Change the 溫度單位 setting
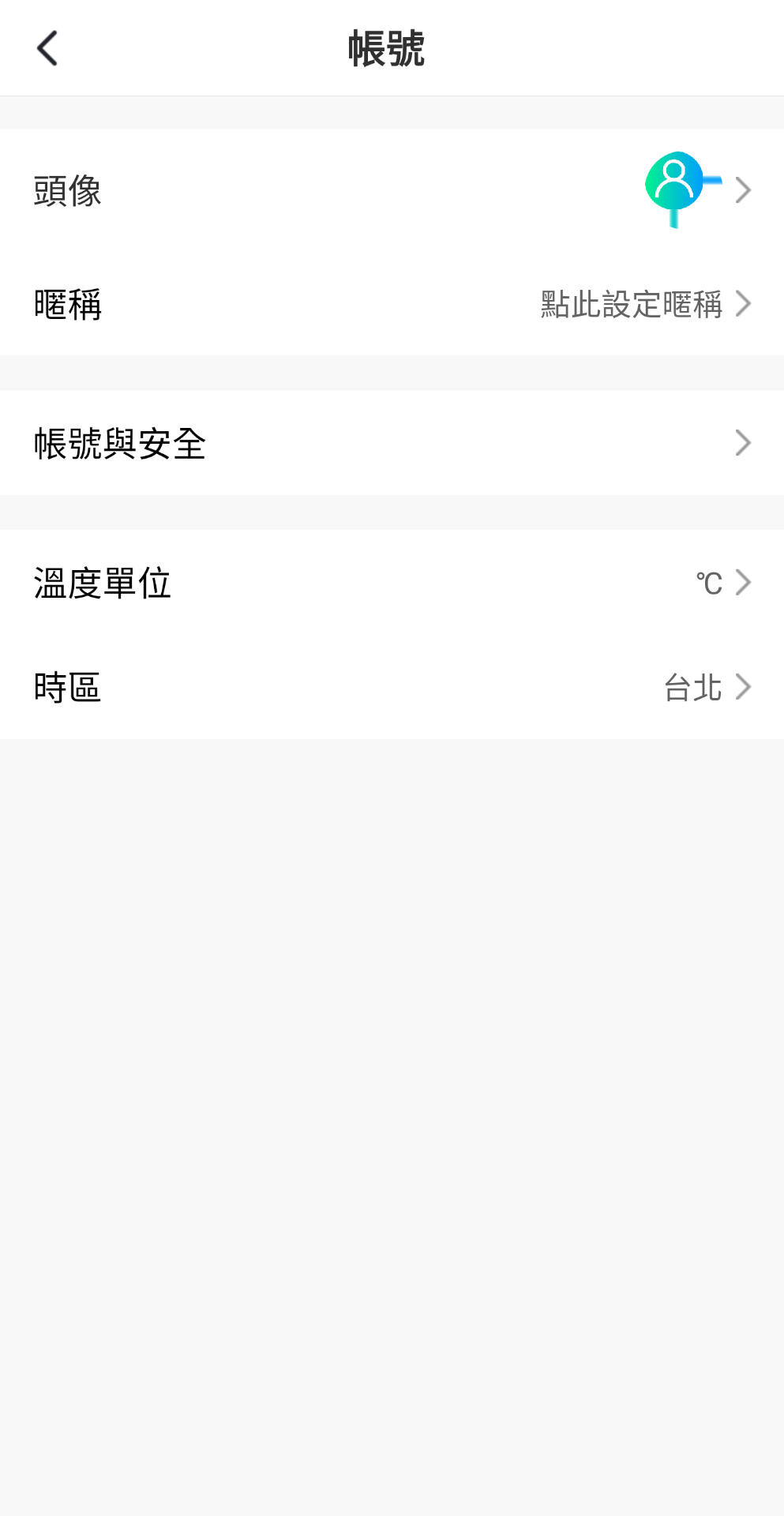The height and width of the screenshot is (1516, 784). tap(392, 583)
